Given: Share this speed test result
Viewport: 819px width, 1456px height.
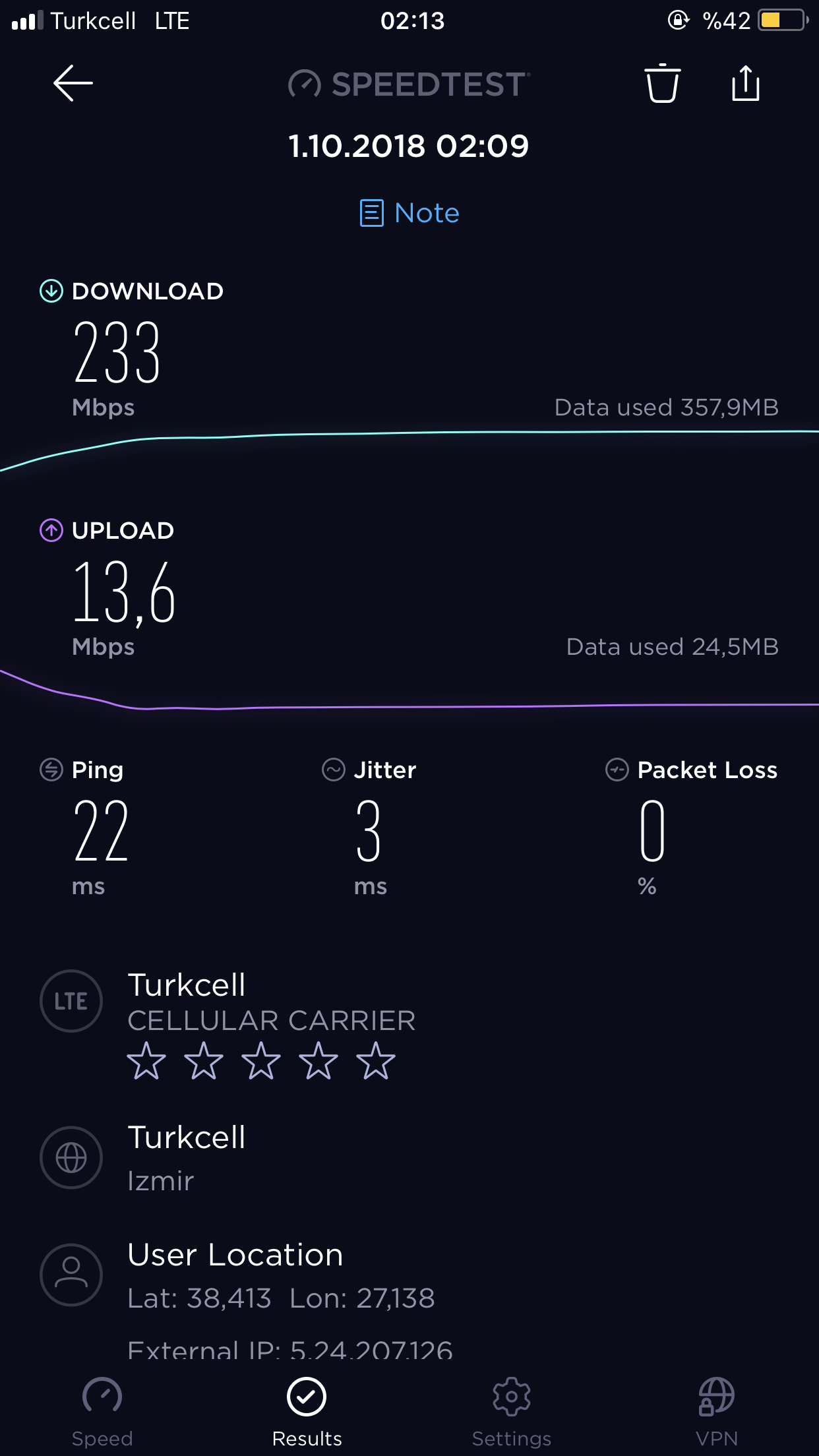Looking at the screenshot, I should pos(746,83).
